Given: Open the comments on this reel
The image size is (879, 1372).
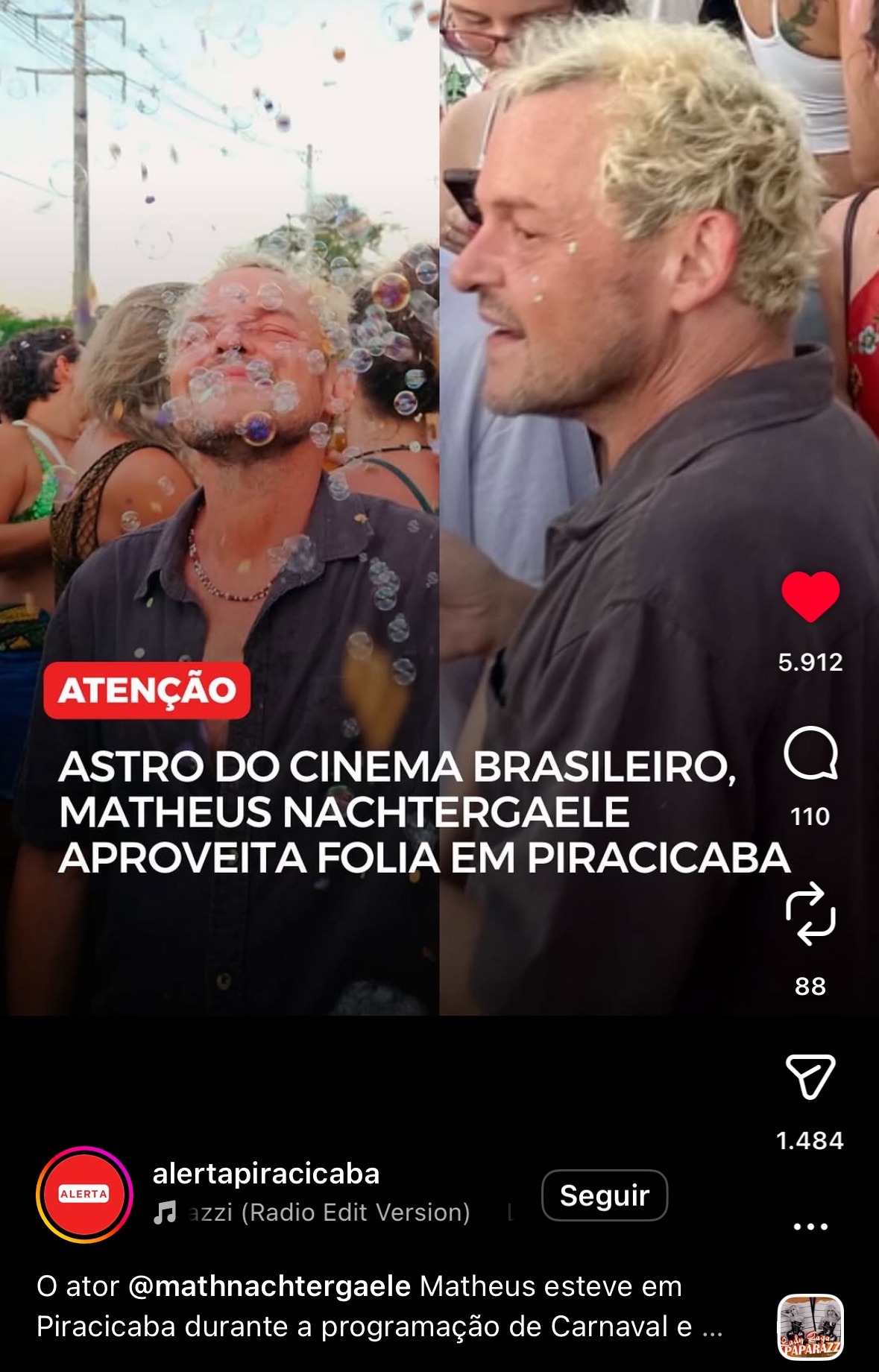Looking at the screenshot, I should point(810,753).
